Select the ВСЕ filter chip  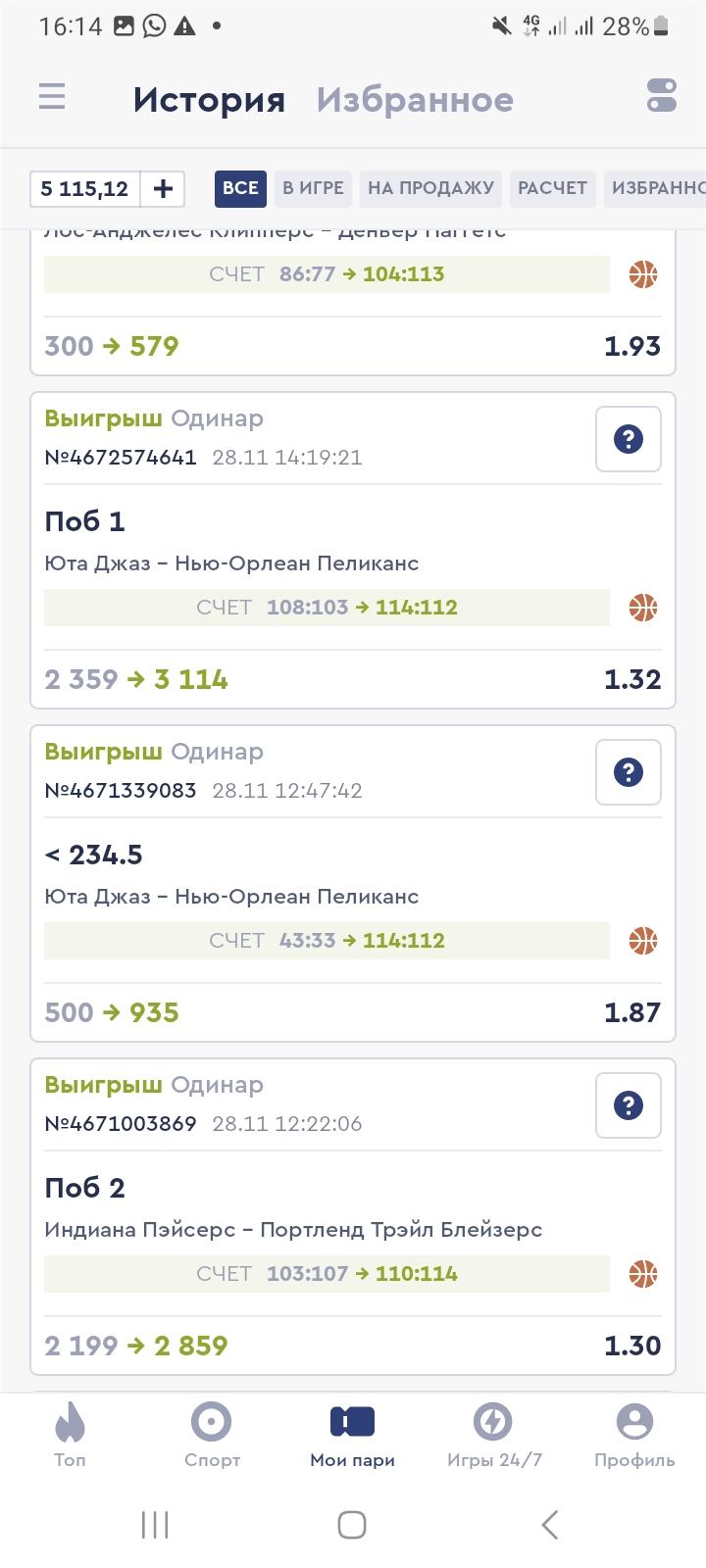(240, 188)
